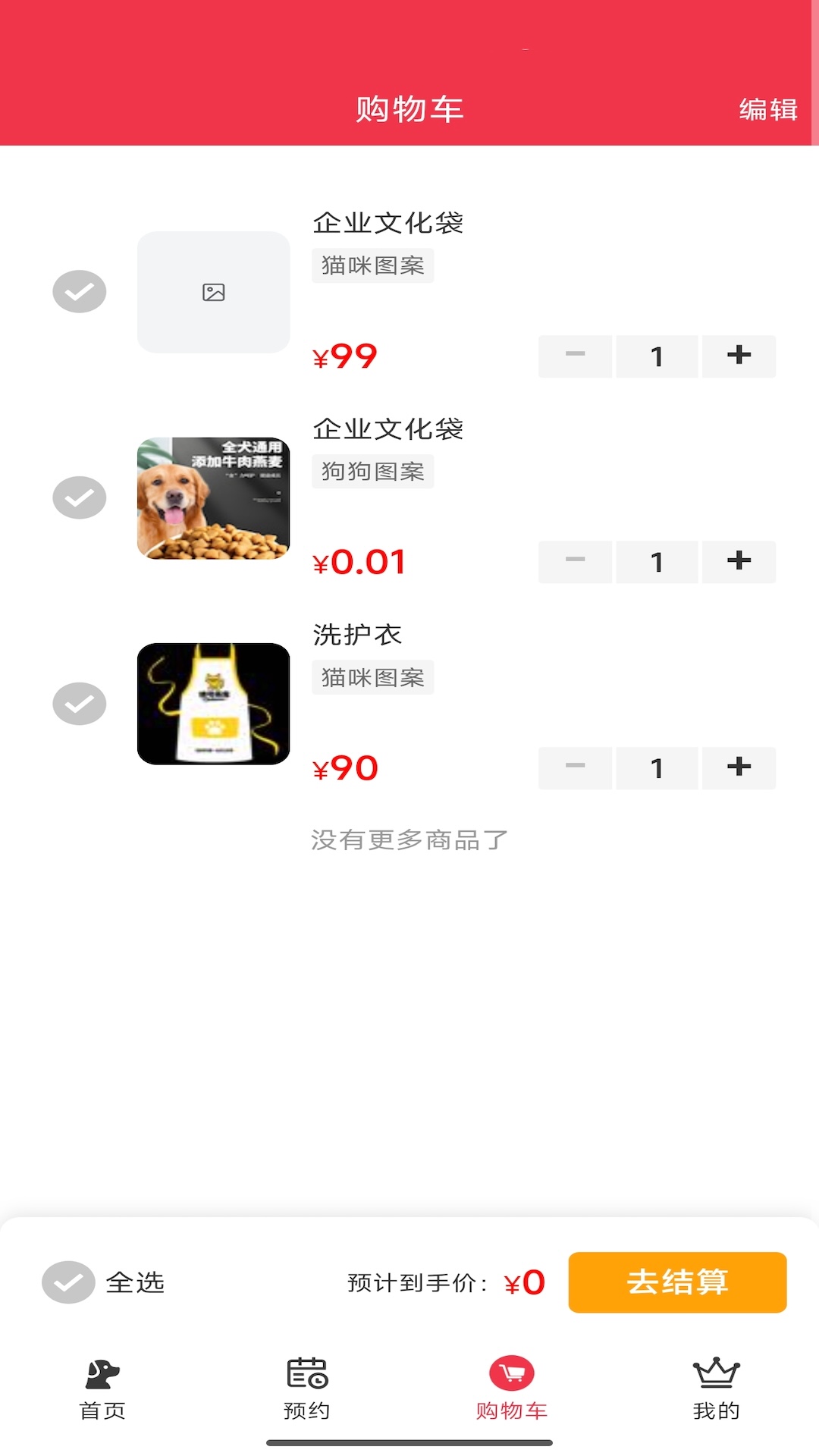This screenshot has height=1456, width=819.
Task: Increase quantity of 企业文化袋 priced ¥99
Action: (739, 356)
